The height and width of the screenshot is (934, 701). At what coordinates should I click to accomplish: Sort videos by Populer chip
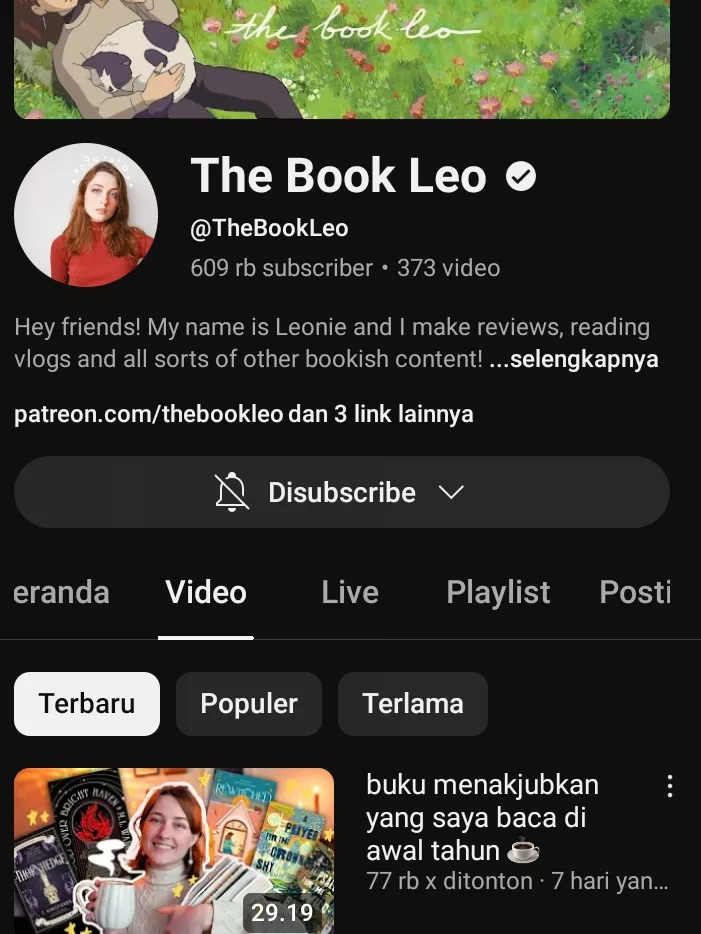pyautogui.click(x=249, y=703)
